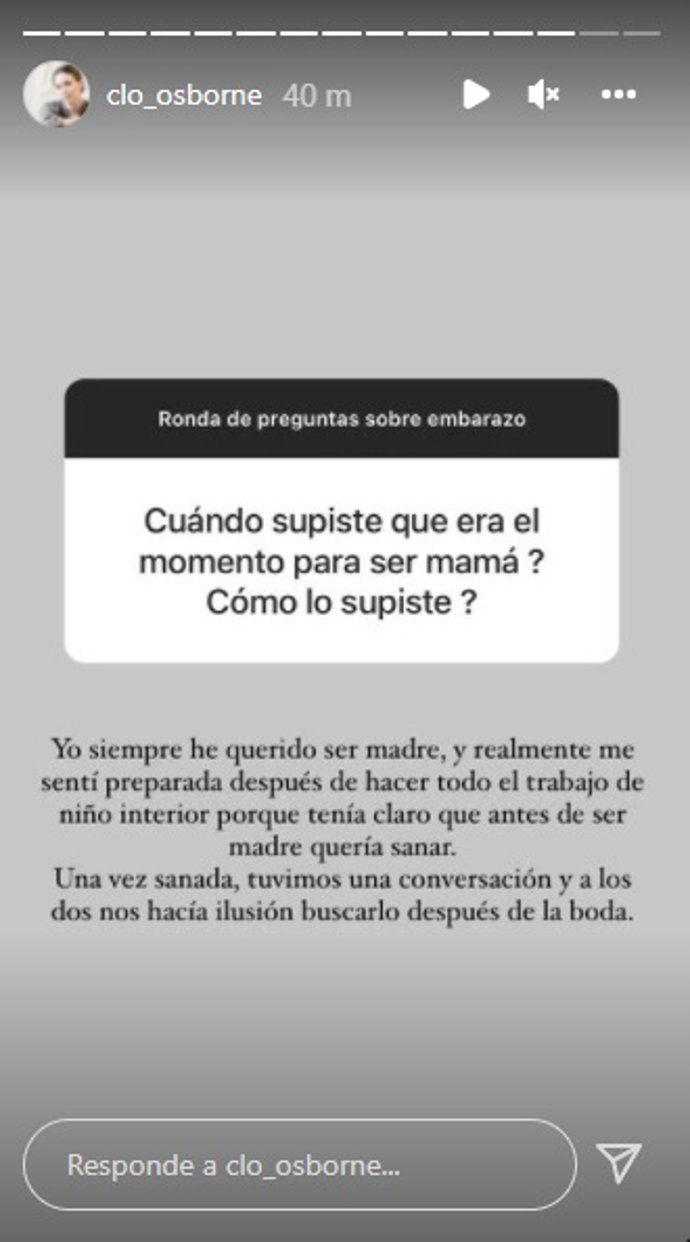Resume story playback
690x1242 pixels.
point(476,95)
